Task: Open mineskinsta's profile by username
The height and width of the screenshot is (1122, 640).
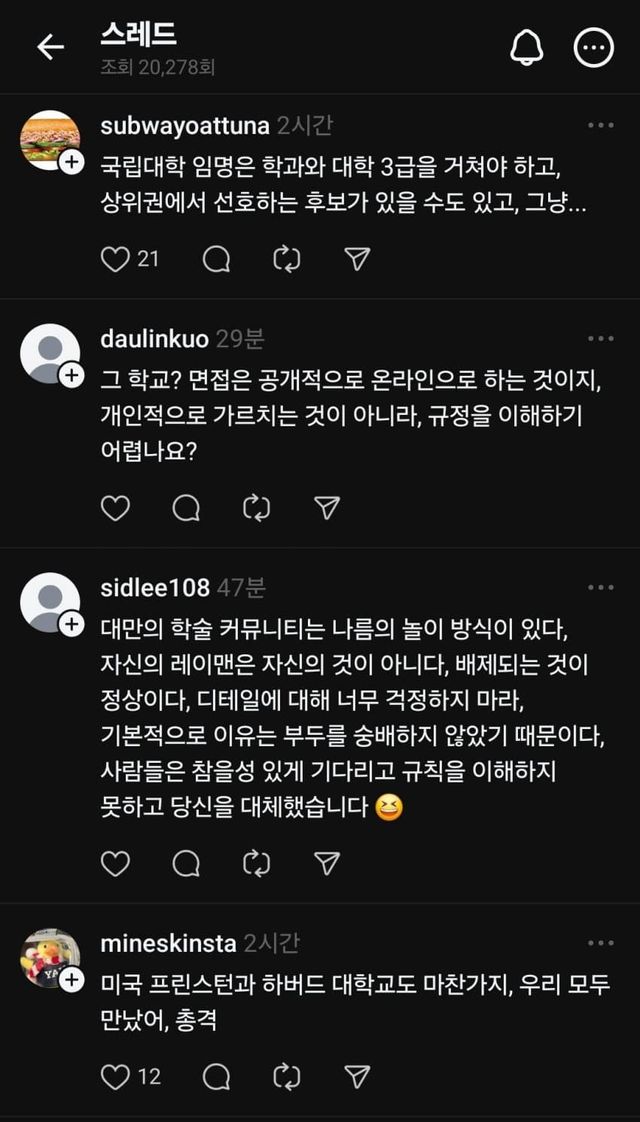Action: click(x=168, y=943)
